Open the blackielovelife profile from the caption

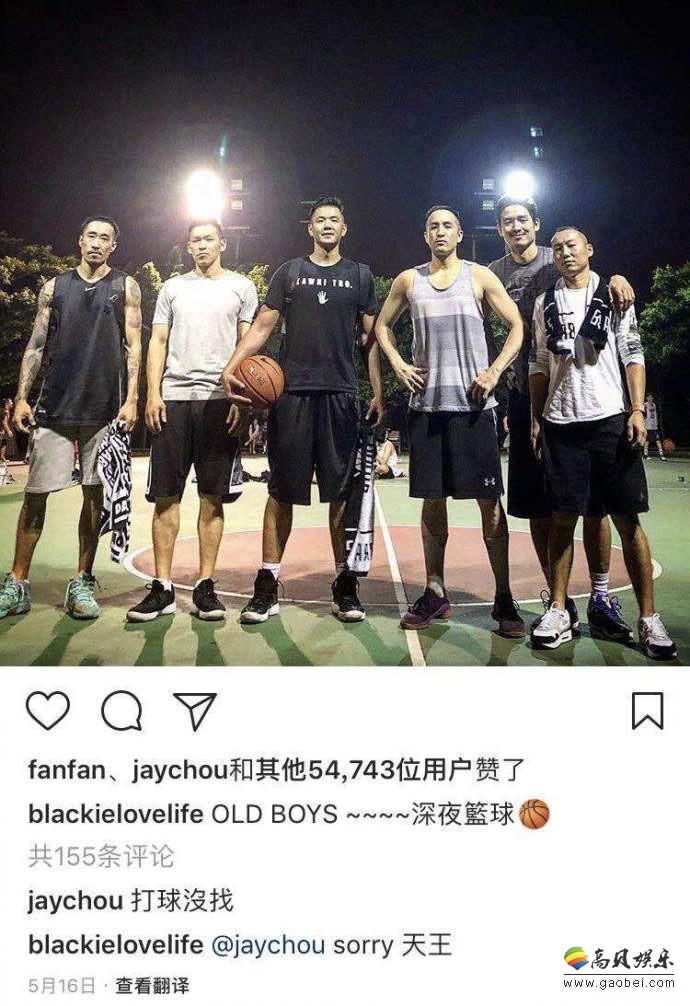pyautogui.click(x=115, y=814)
